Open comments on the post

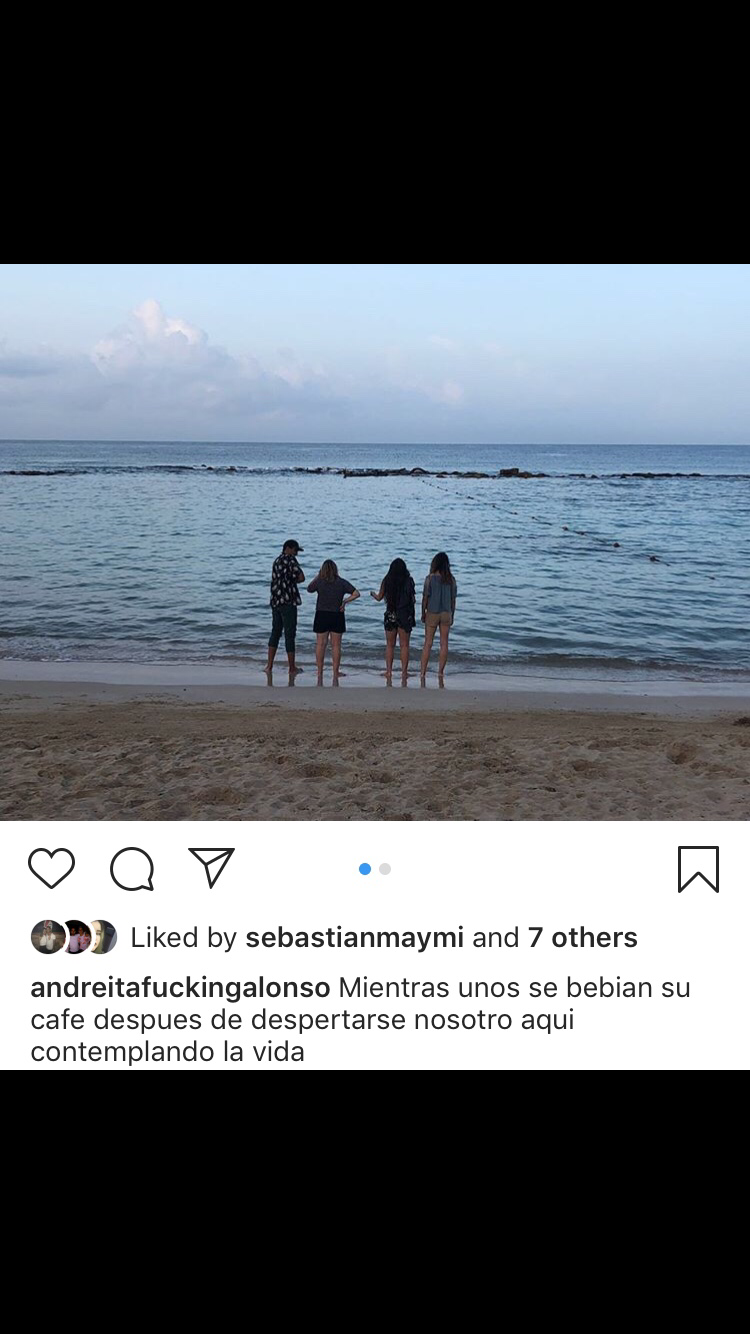tap(132, 868)
